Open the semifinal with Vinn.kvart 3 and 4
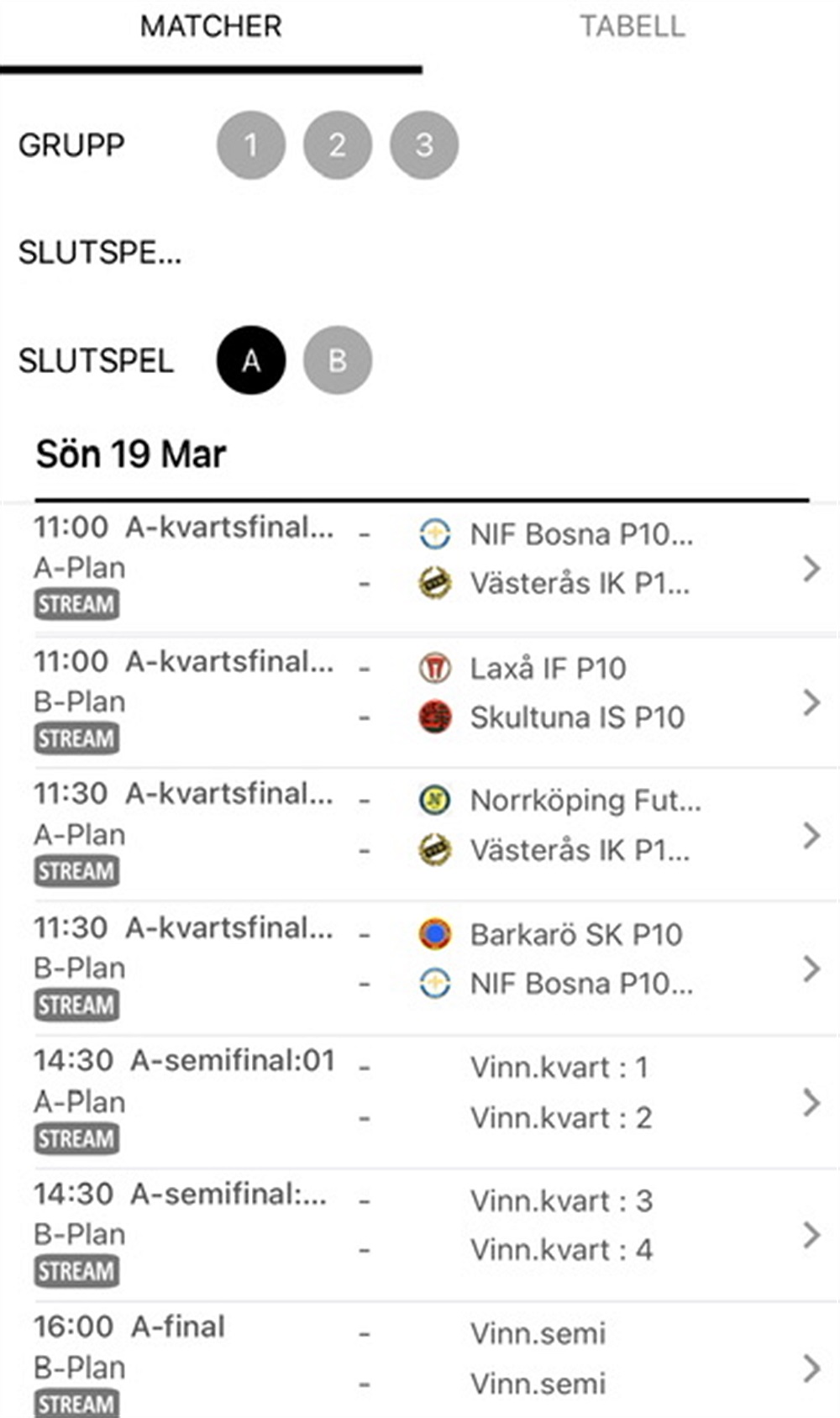The height and width of the screenshot is (1418, 840). pos(420,1235)
